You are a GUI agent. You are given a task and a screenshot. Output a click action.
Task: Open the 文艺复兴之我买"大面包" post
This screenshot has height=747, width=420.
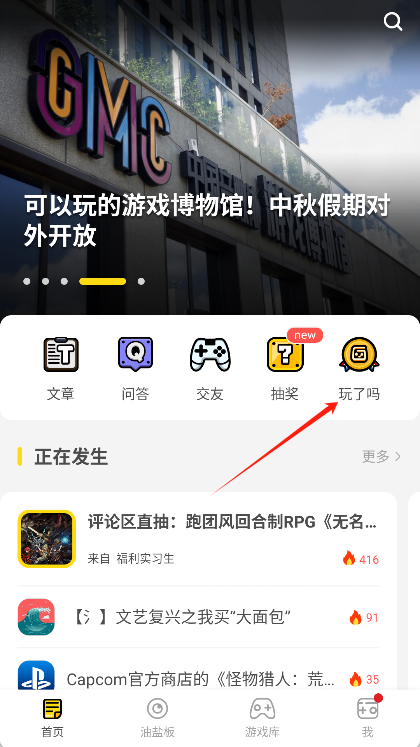click(199, 617)
